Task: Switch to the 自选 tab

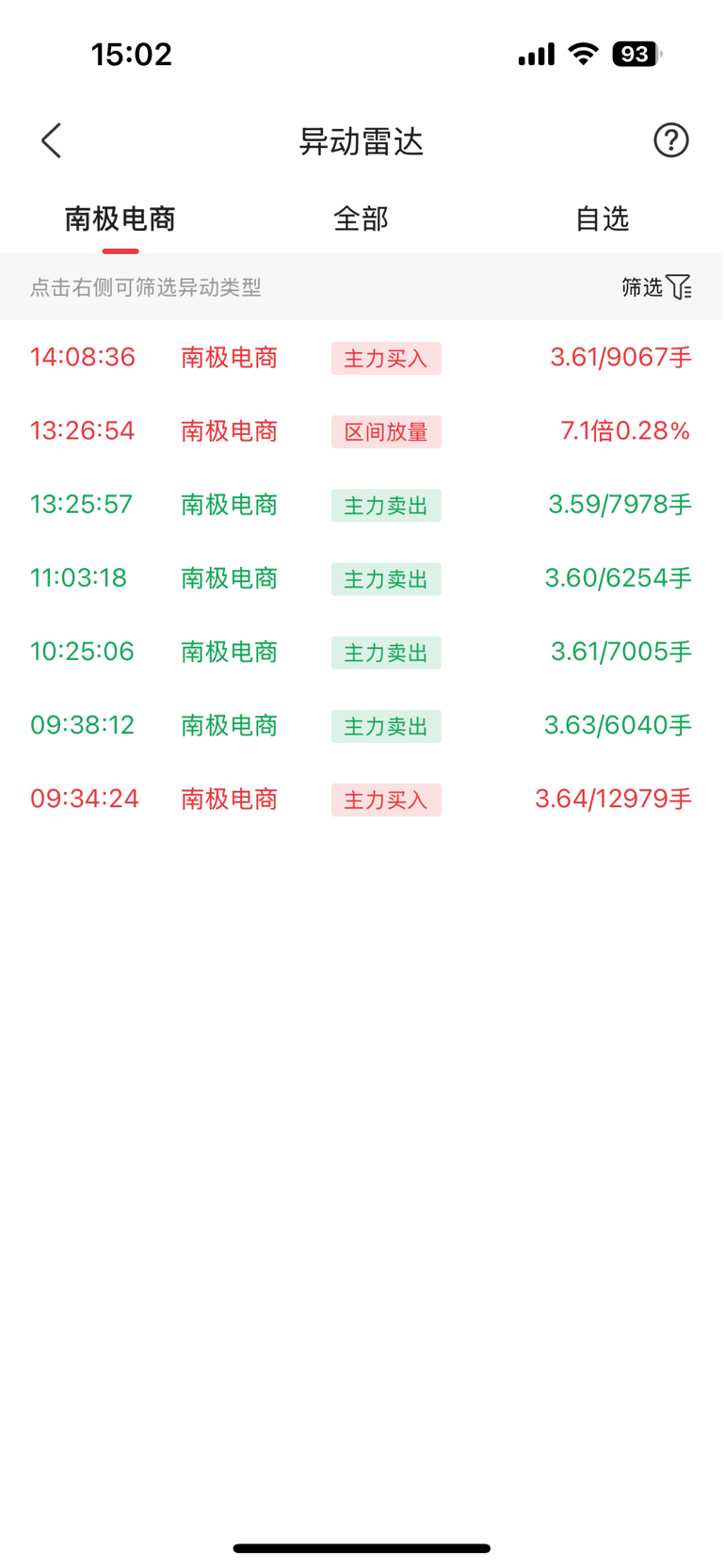Action: [602, 219]
